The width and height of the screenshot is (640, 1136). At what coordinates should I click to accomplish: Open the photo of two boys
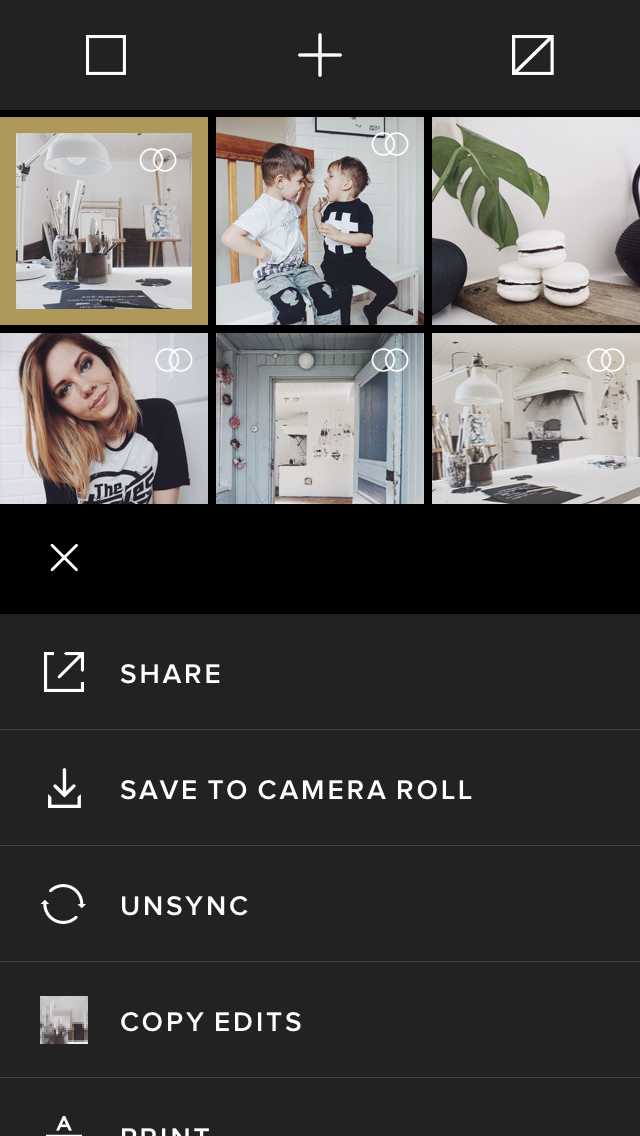(320, 221)
